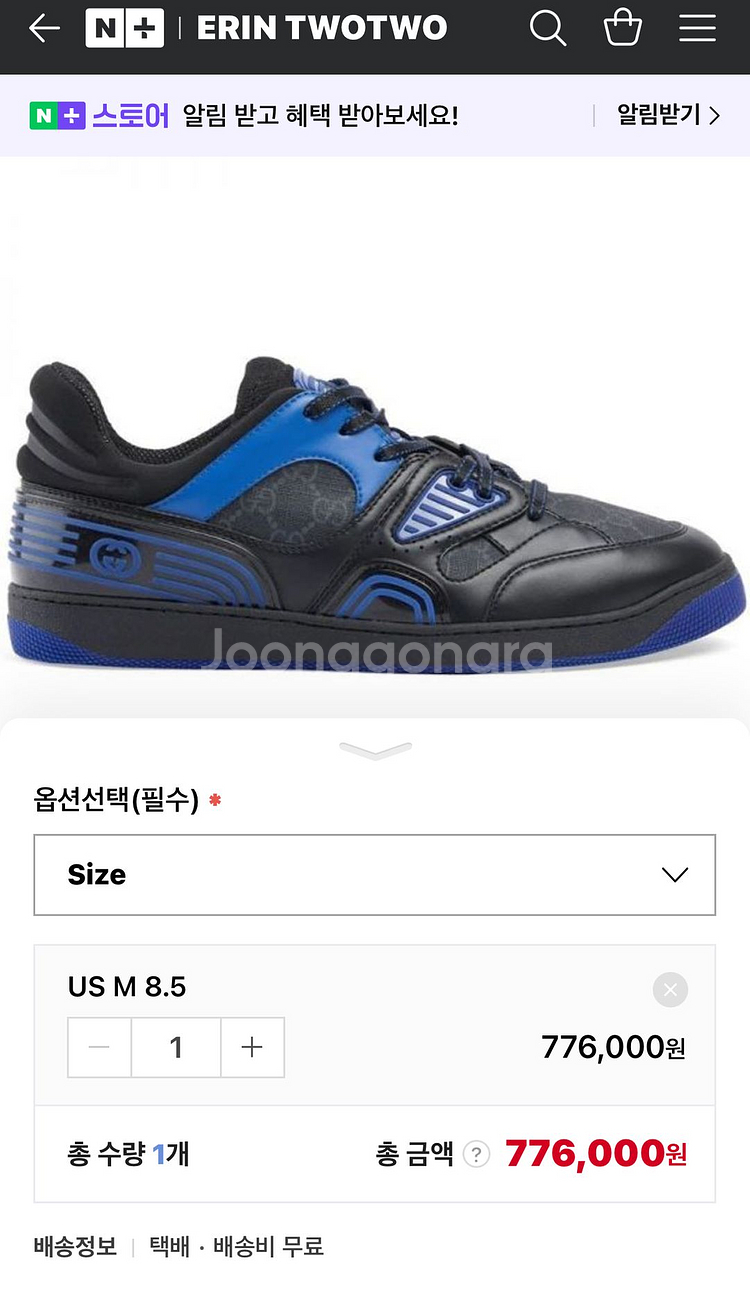Remove the US M 8.5 option

pos(670,990)
